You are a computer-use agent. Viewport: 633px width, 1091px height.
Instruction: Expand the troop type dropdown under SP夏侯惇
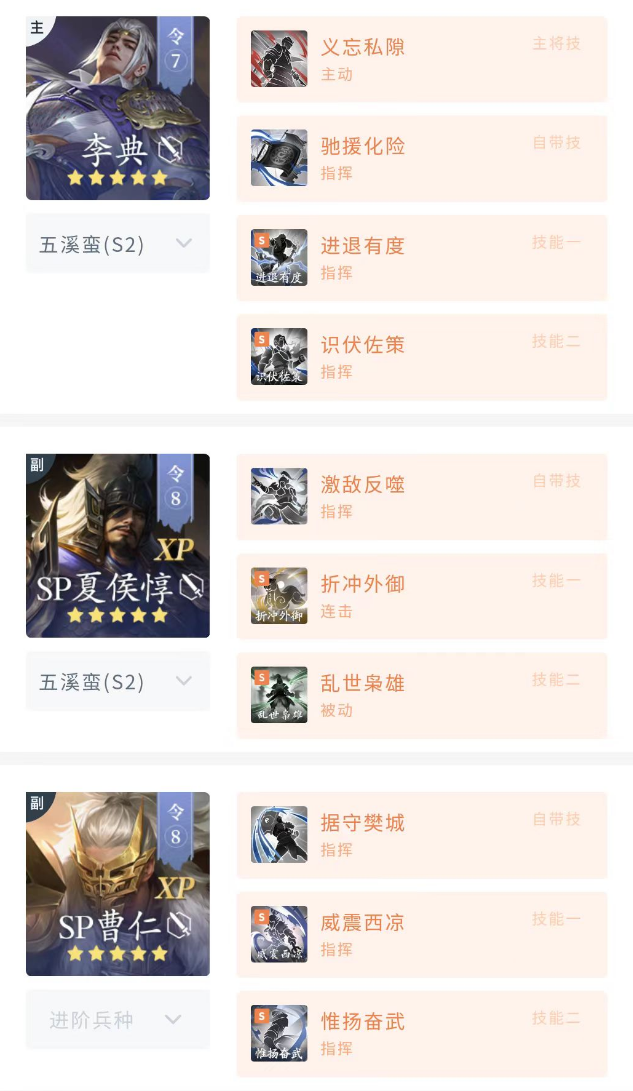[118, 681]
